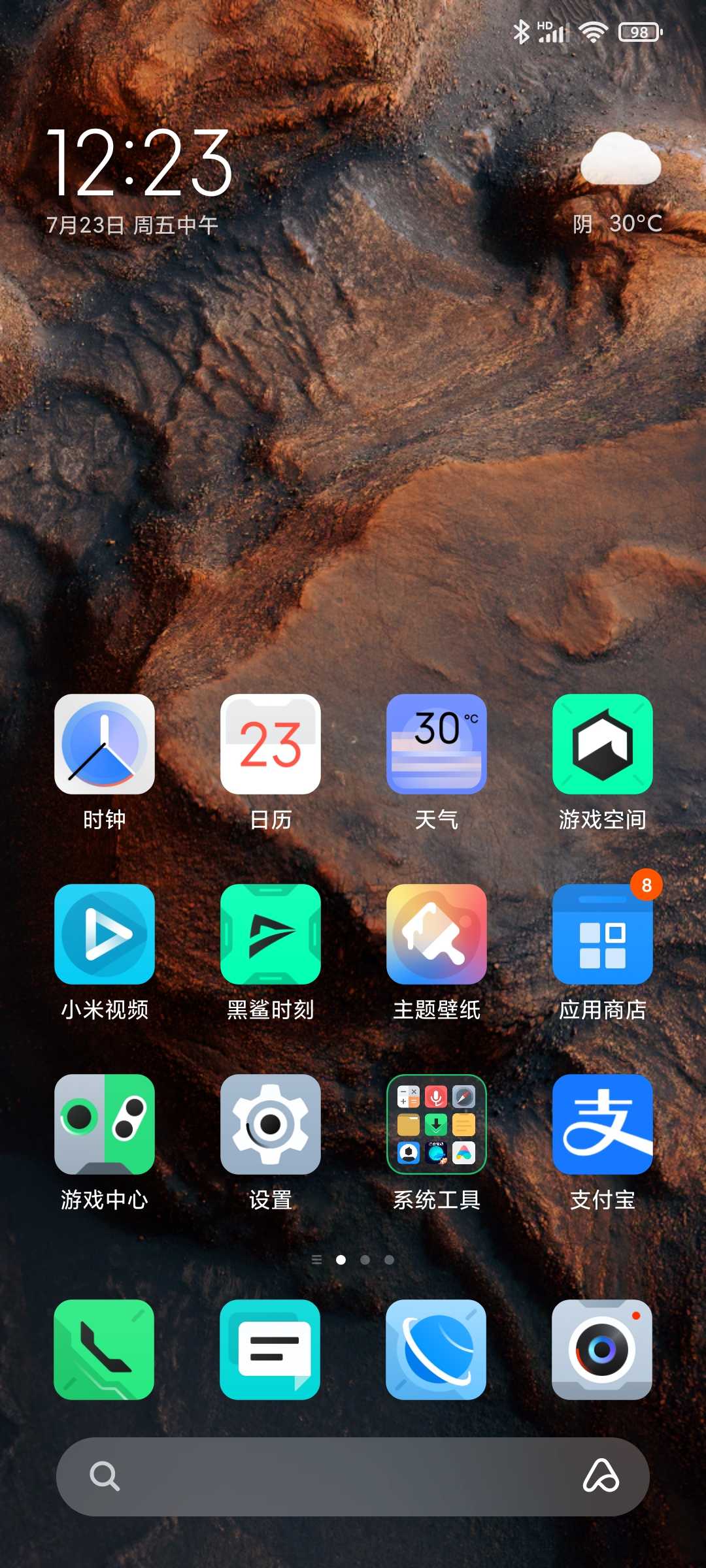Screen dimensions: 706x1568
Task: Open 设置 settings
Action: point(271,1124)
